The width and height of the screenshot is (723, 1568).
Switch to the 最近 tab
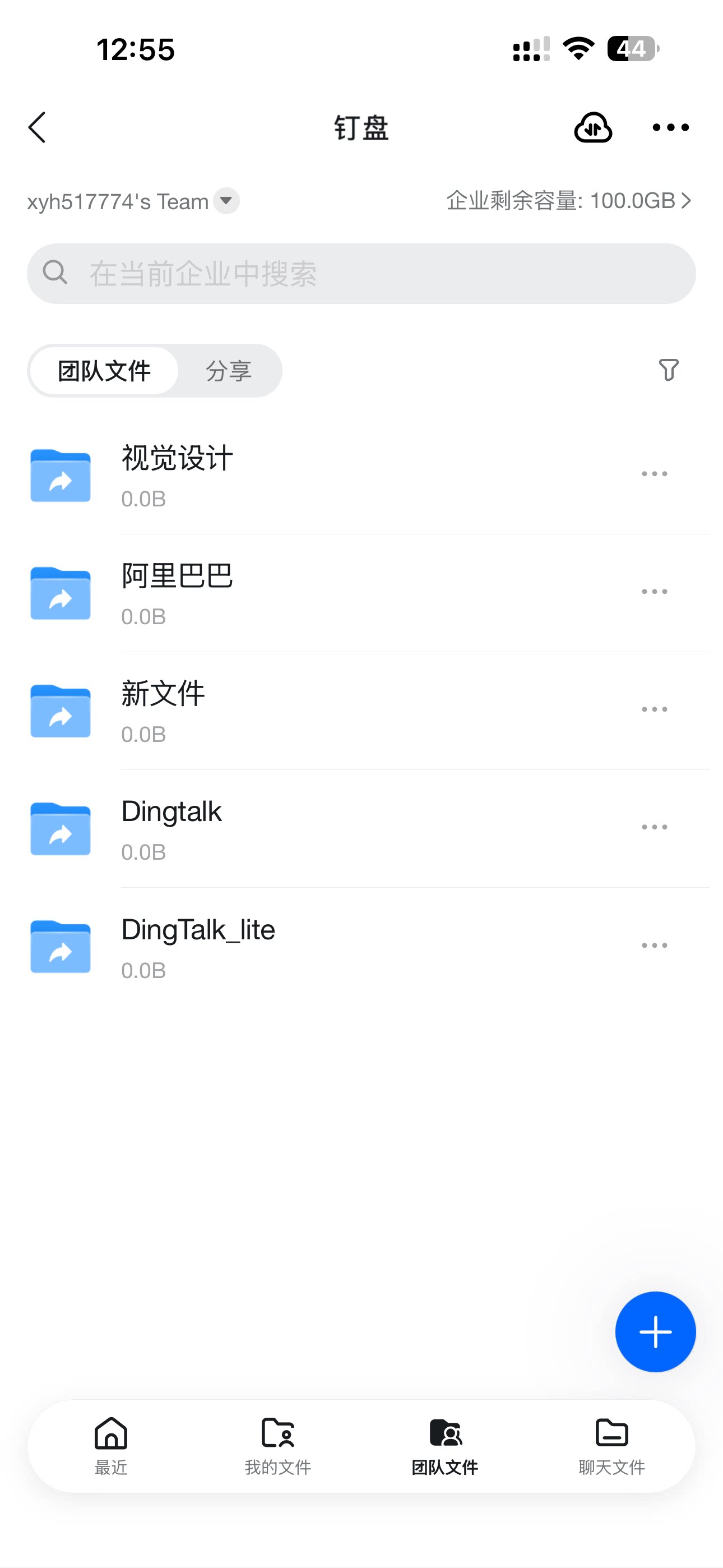[111, 1446]
